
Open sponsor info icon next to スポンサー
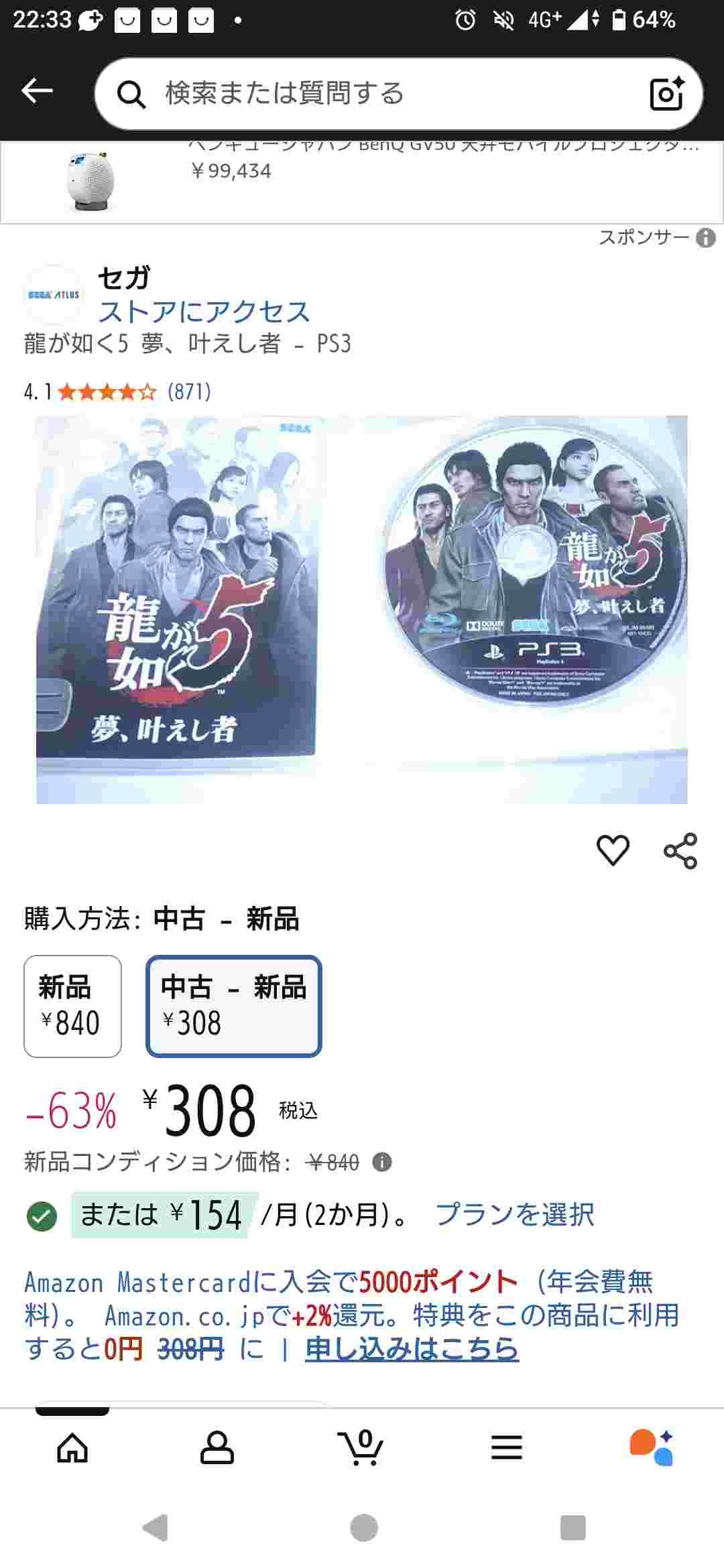(x=705, y=238)
